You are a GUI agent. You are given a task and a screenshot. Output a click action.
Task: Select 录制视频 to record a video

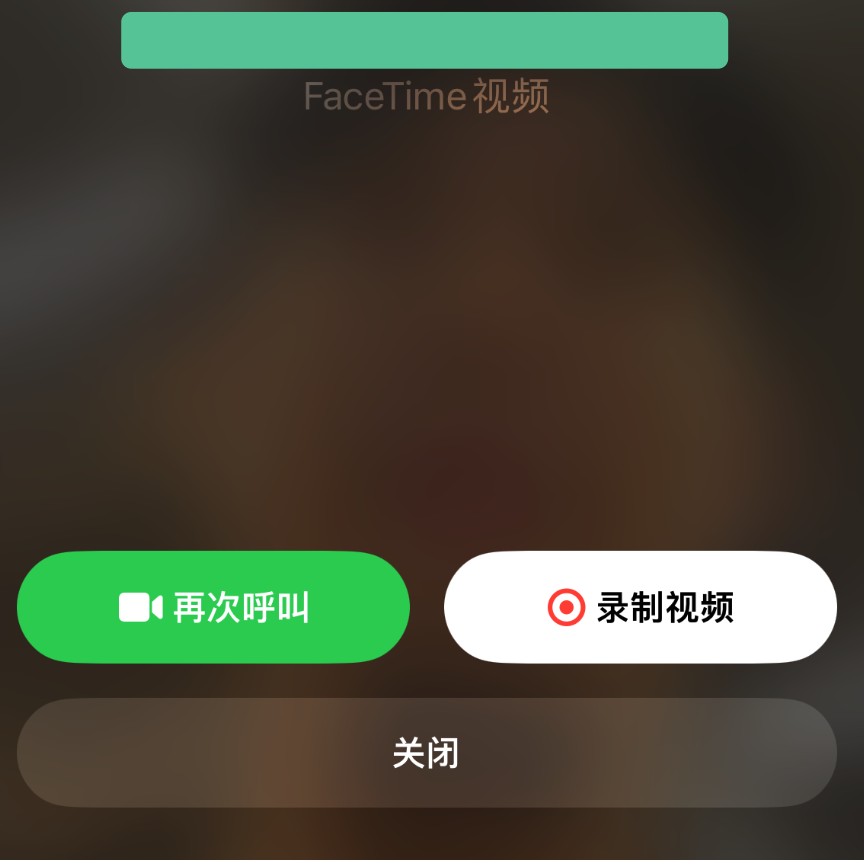(x=640, y=607)
